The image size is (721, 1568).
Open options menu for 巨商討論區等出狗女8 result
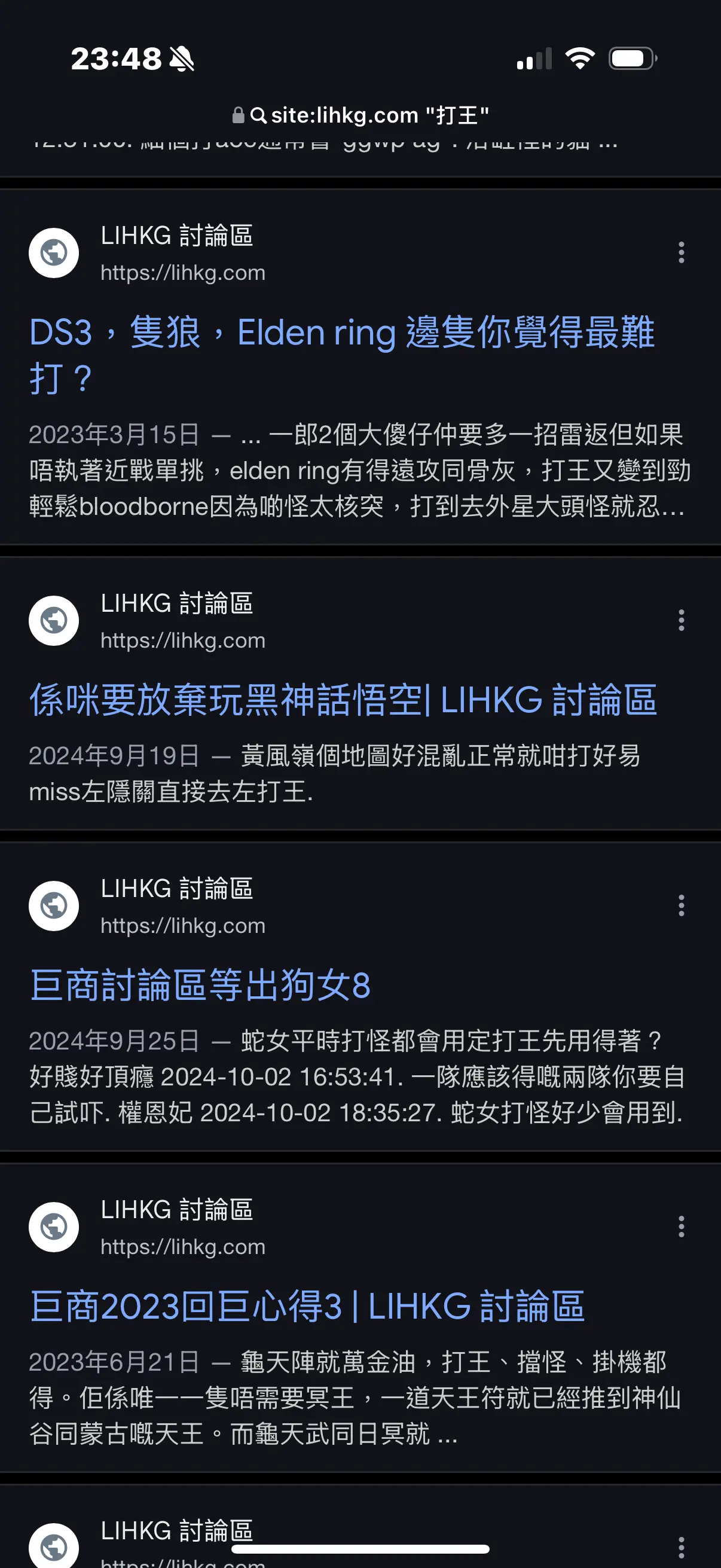click(682, 906)
